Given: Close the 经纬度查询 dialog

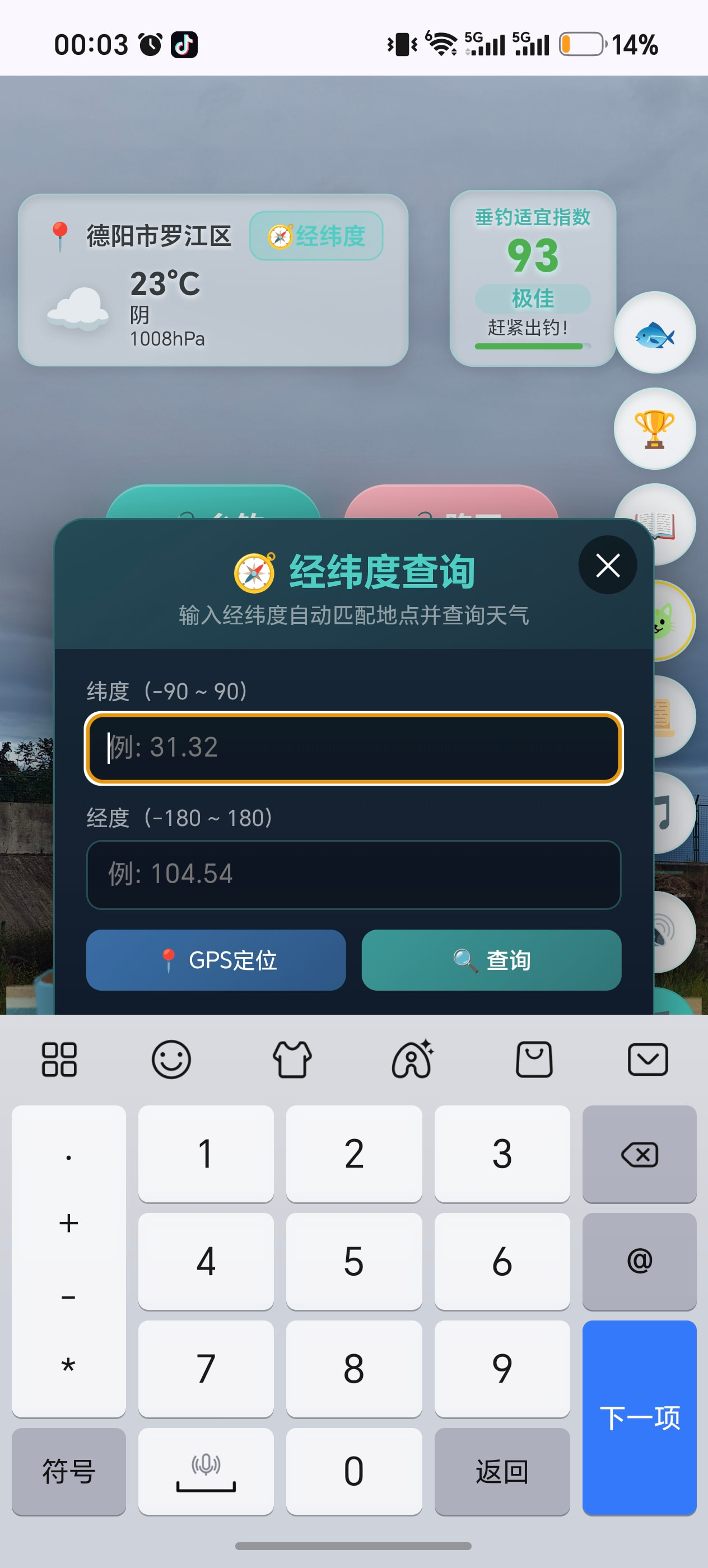Looking at the screenshot, I should 607,565.
